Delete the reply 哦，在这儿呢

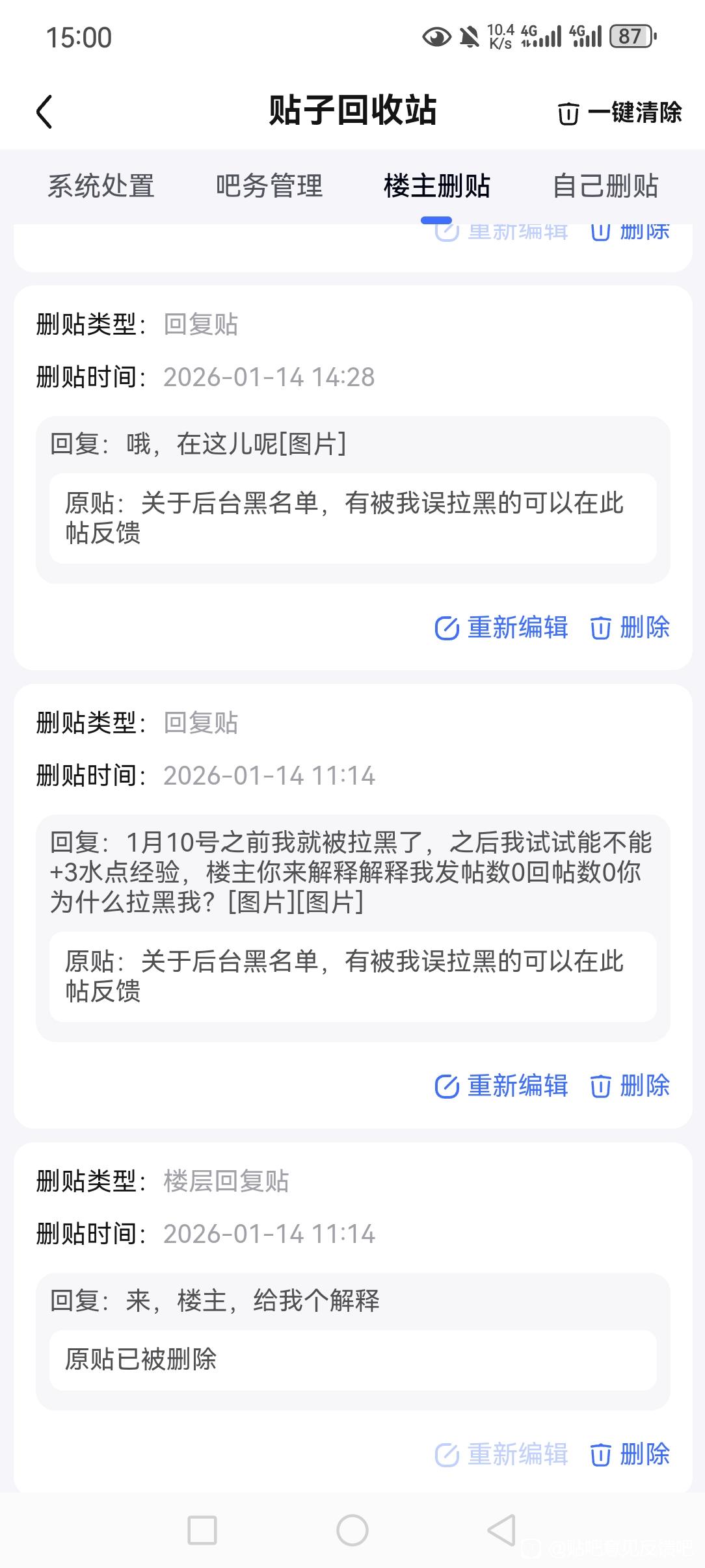click(630, 628)
